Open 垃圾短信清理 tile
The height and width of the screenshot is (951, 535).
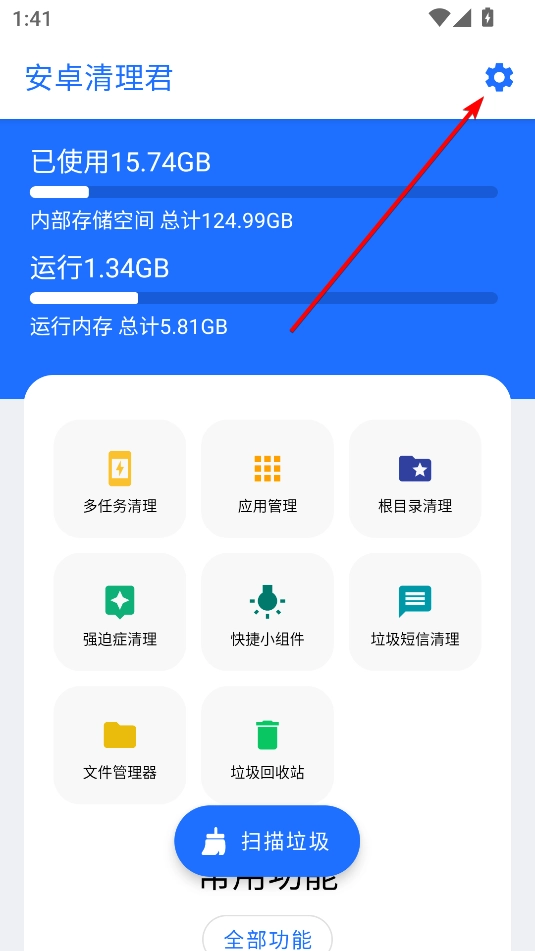(415, 611)
